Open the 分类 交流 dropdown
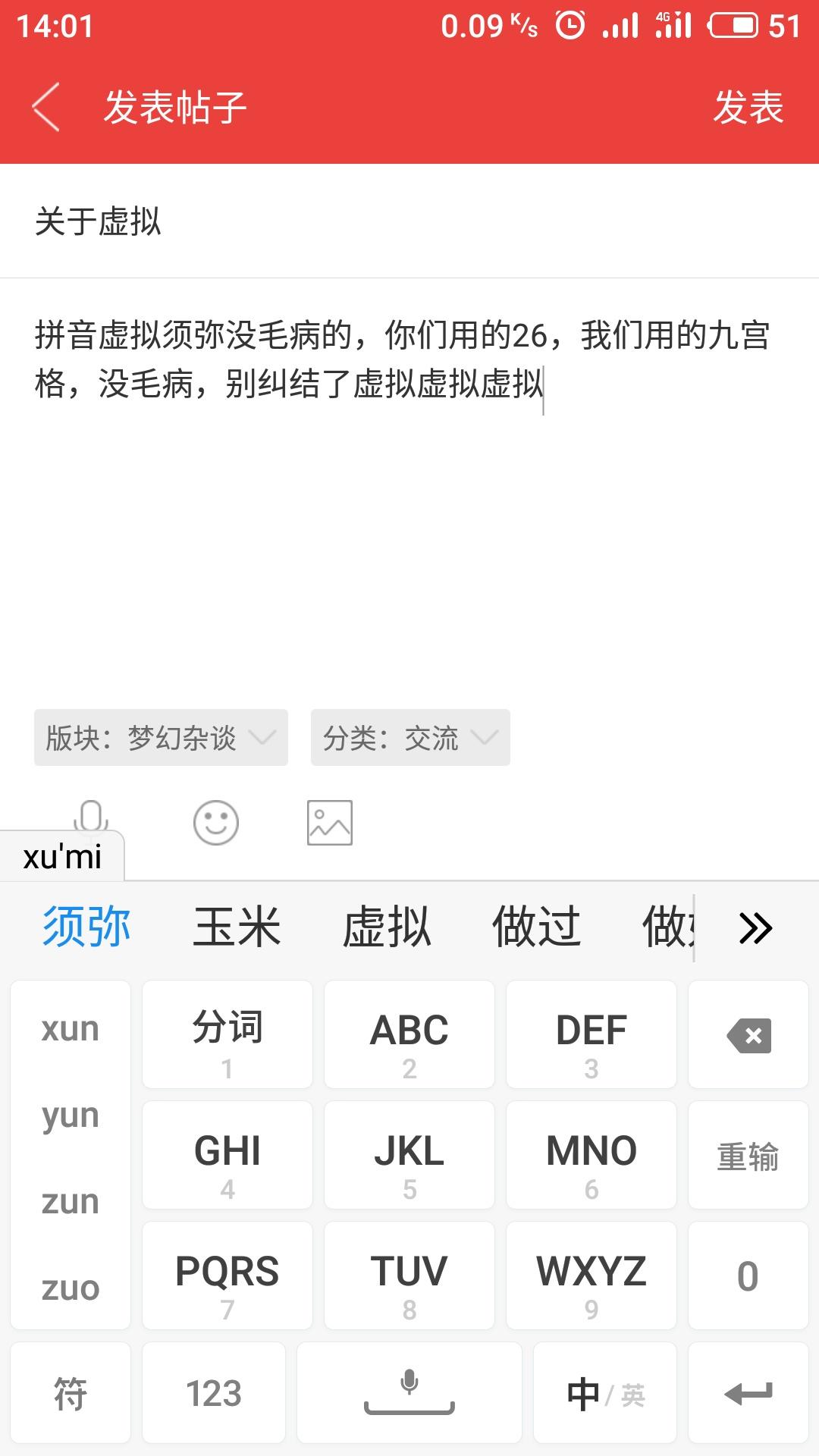 pyautogui.click(x=410, y=737)
